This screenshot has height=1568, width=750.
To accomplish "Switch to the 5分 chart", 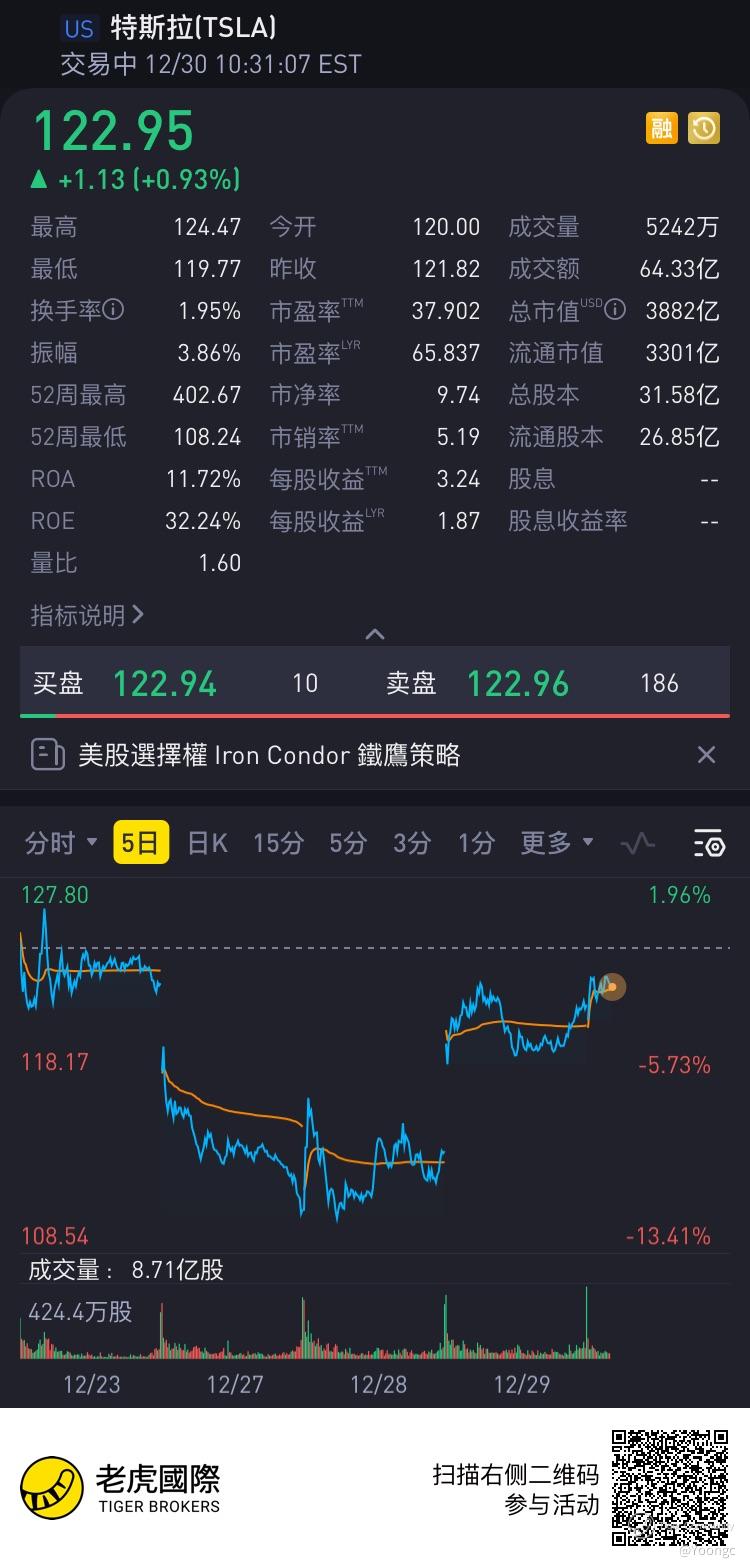I will 348,843.
